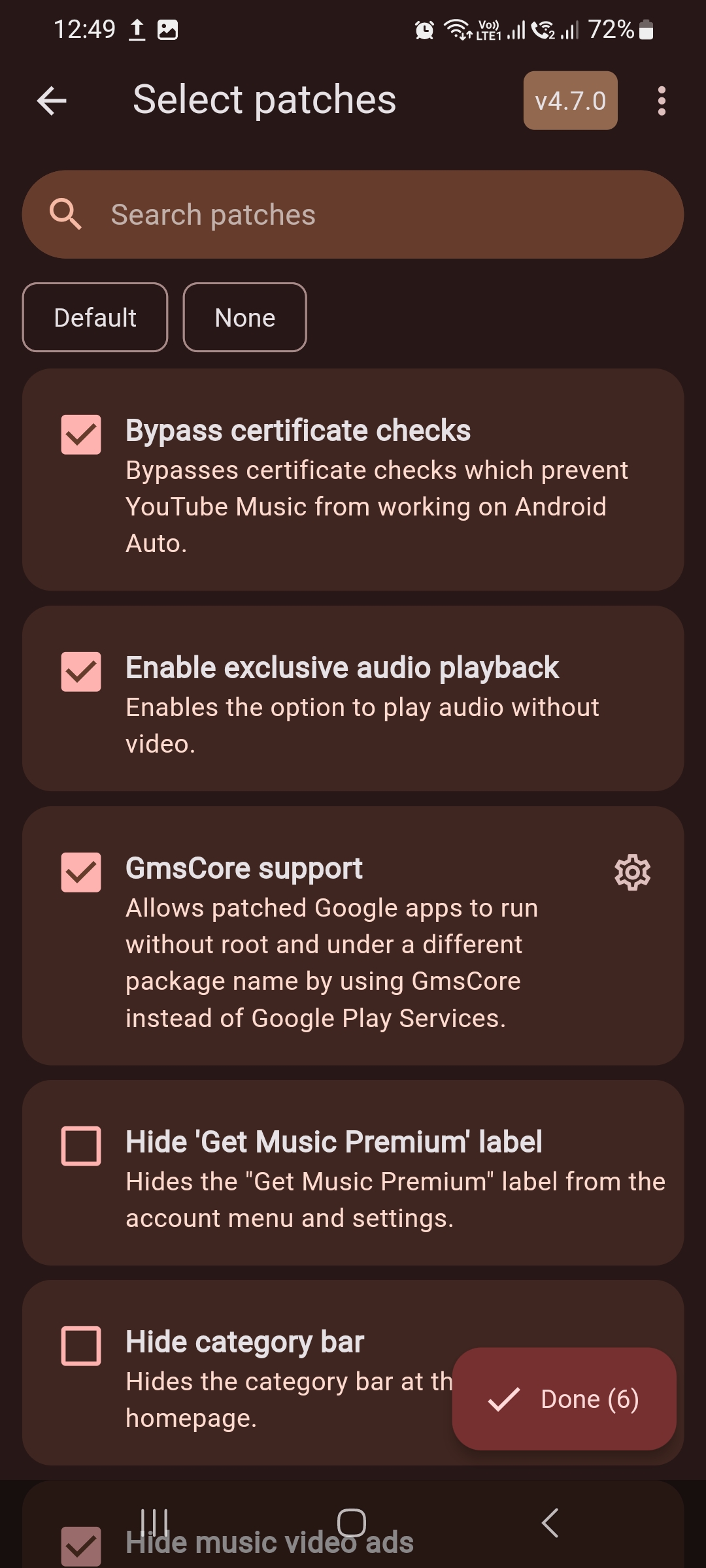The height and width of the screenshot is (1568, 706).
Task: Open the three-dot overflow menu
Action: point(662,101)
